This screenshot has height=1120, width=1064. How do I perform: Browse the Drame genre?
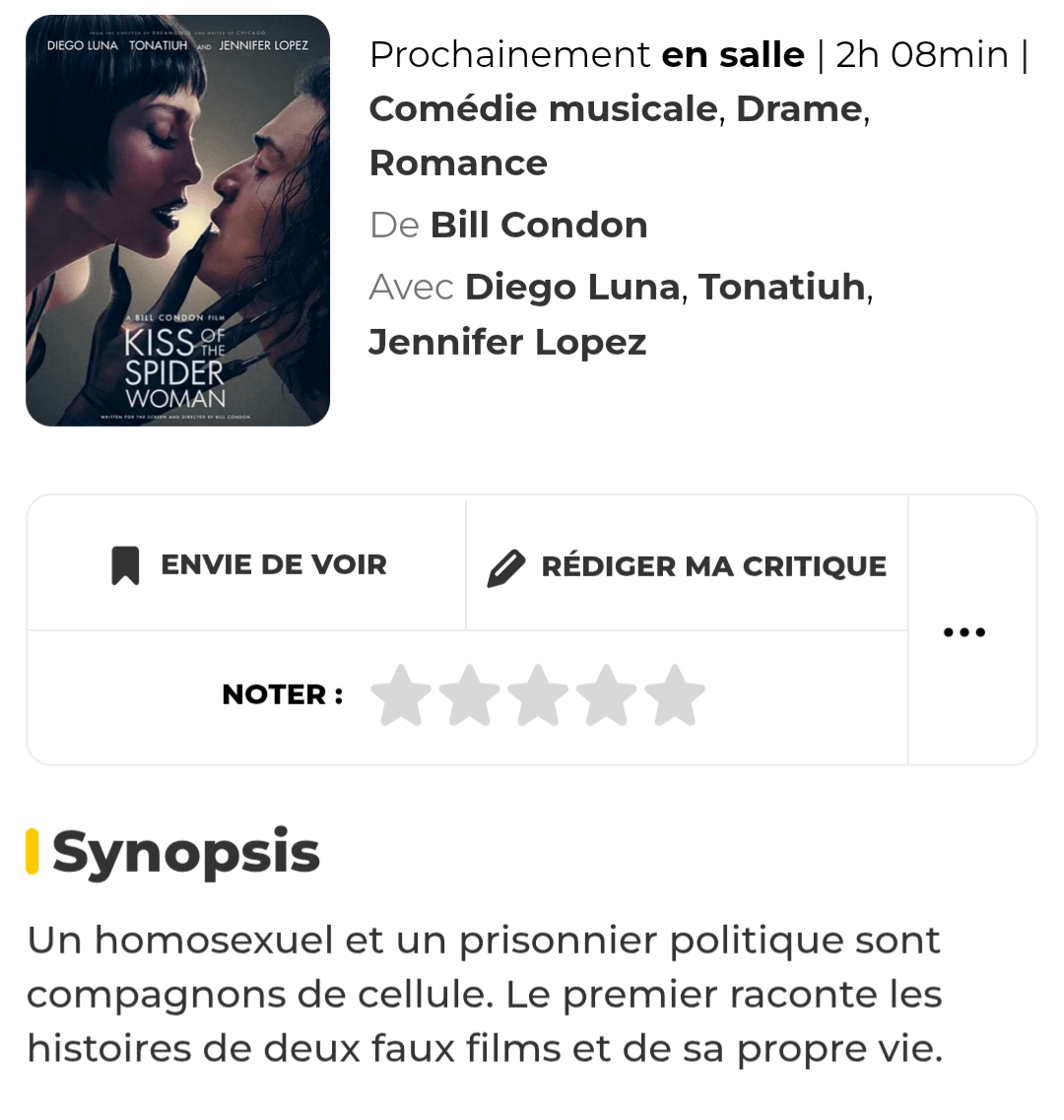tap(799, 109)
